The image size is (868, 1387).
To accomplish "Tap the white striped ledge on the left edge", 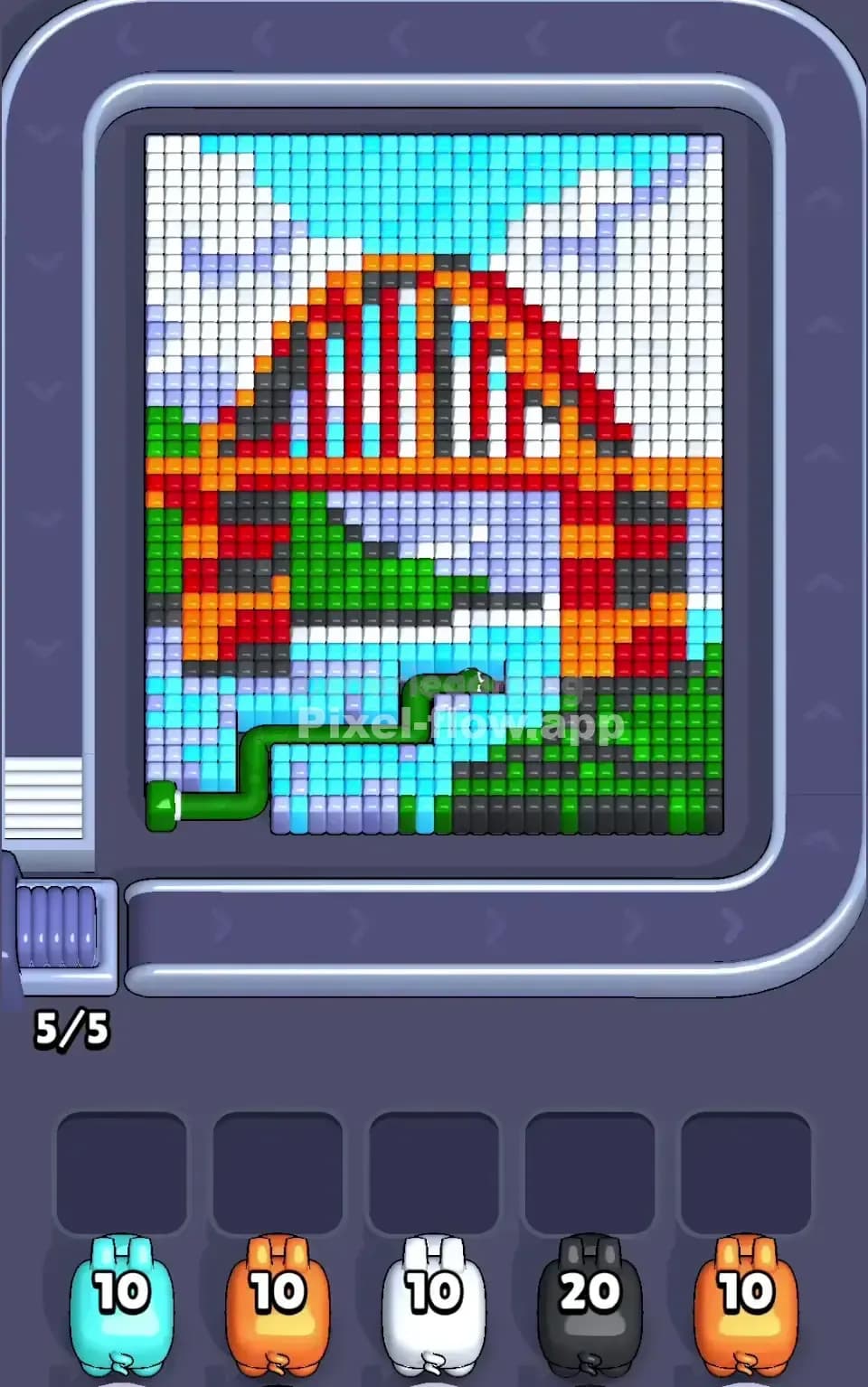I will (47, 800).
